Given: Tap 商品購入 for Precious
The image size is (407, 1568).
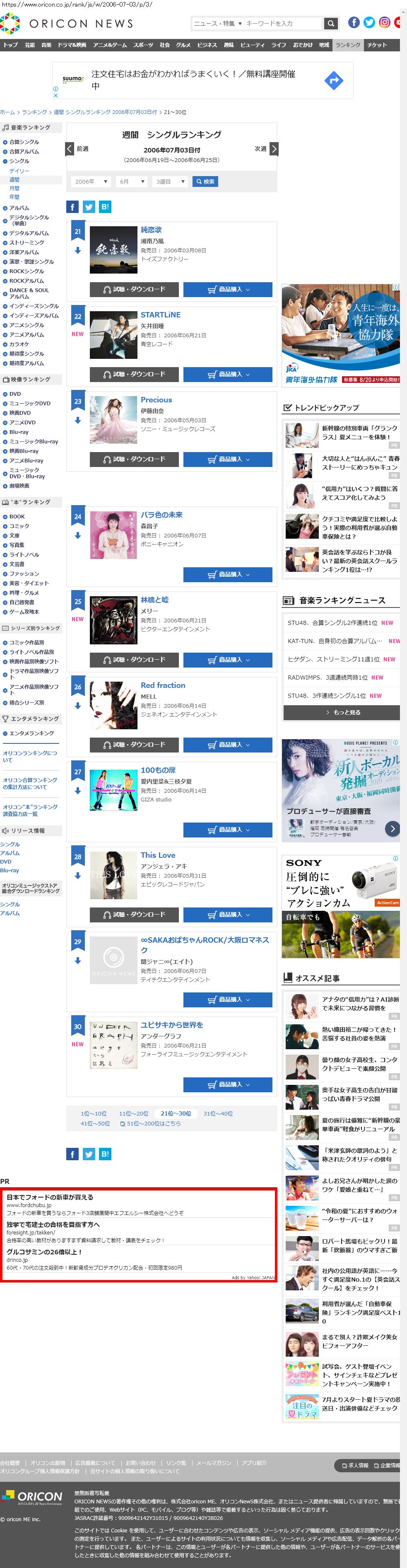Looking at the screenshot, I should coord(228,460).
